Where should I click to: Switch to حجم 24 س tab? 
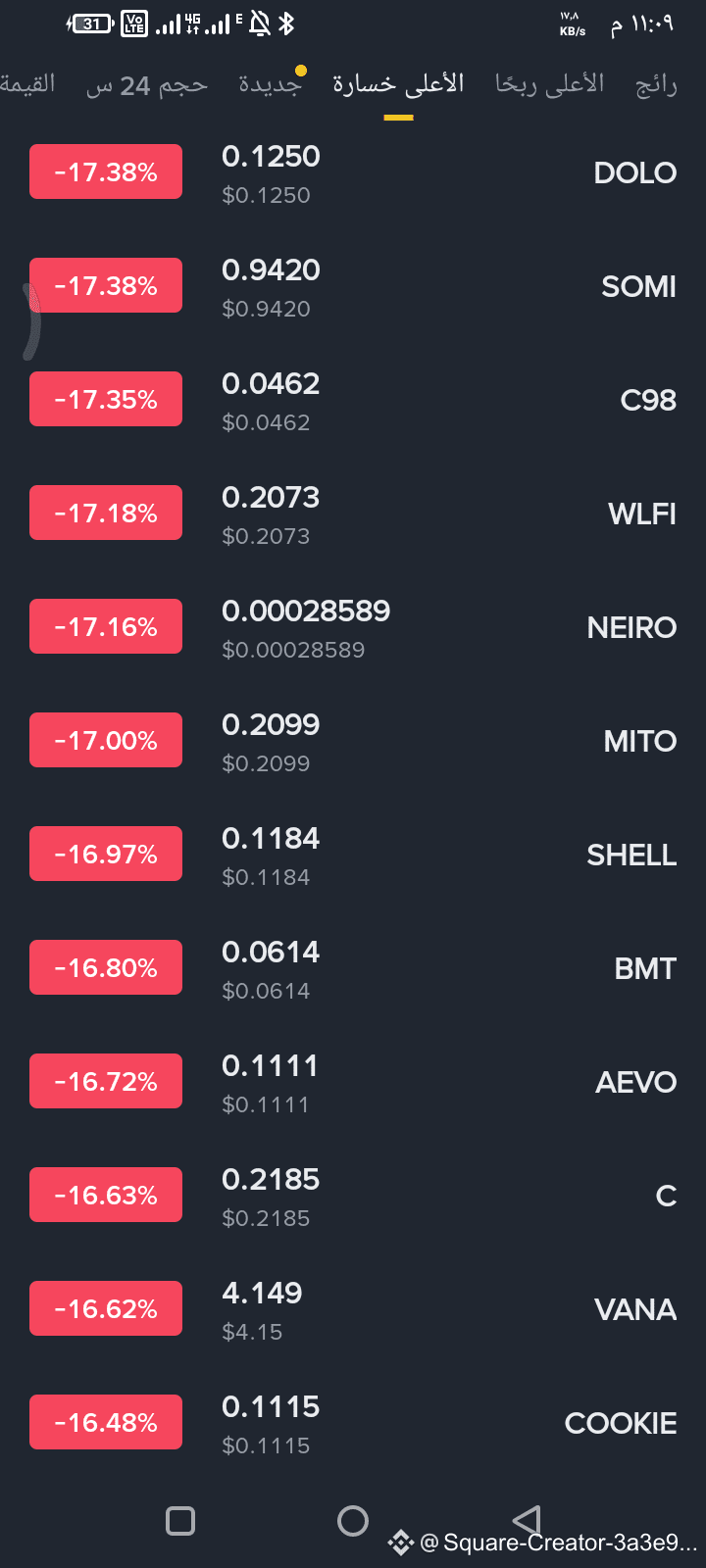[x=147, y=86]
